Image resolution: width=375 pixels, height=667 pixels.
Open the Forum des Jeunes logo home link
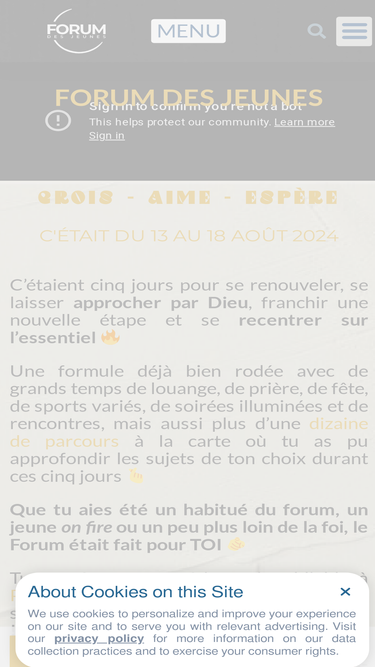[77, 31]
